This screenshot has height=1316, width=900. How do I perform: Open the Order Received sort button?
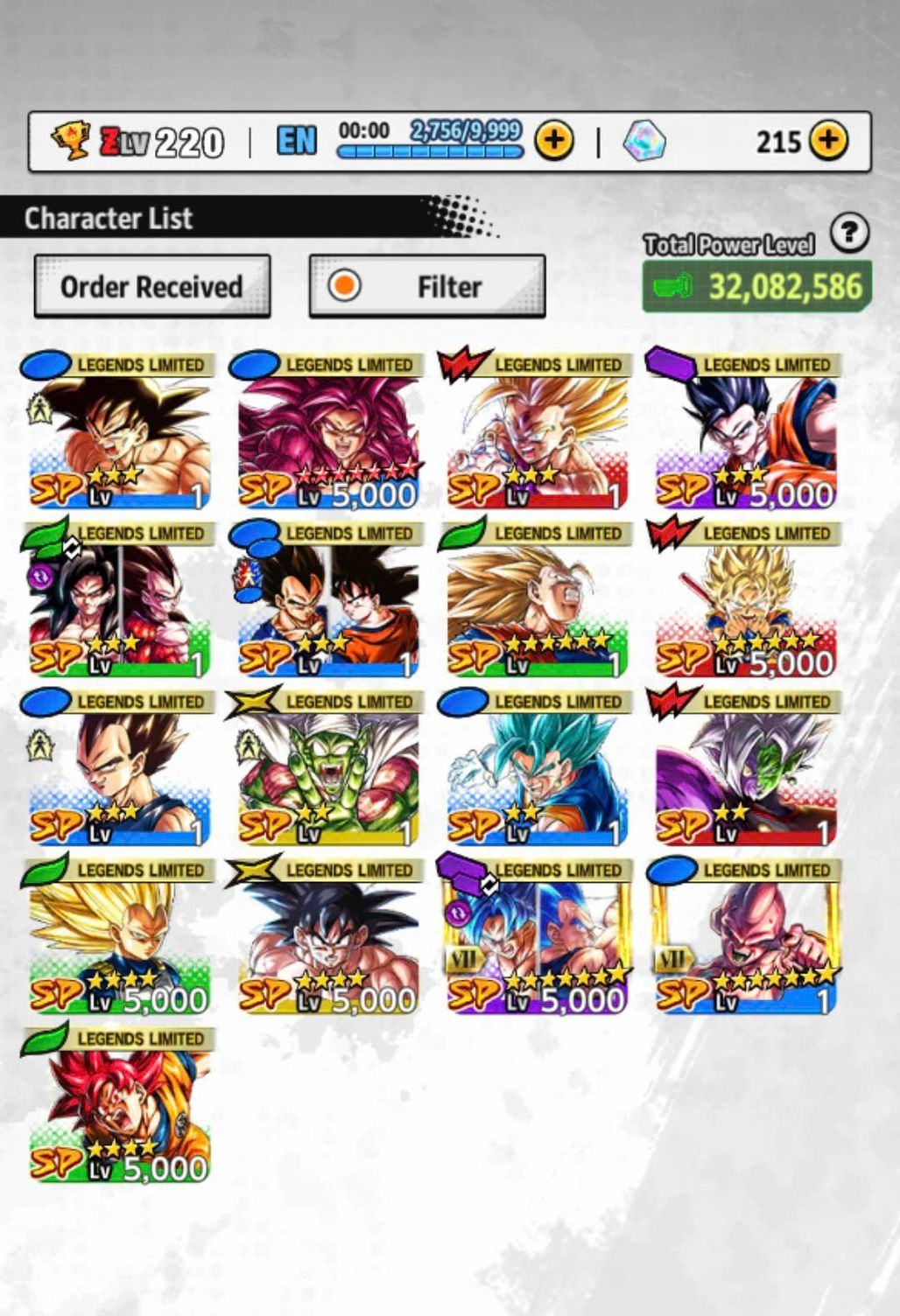(x=151, y=287)
